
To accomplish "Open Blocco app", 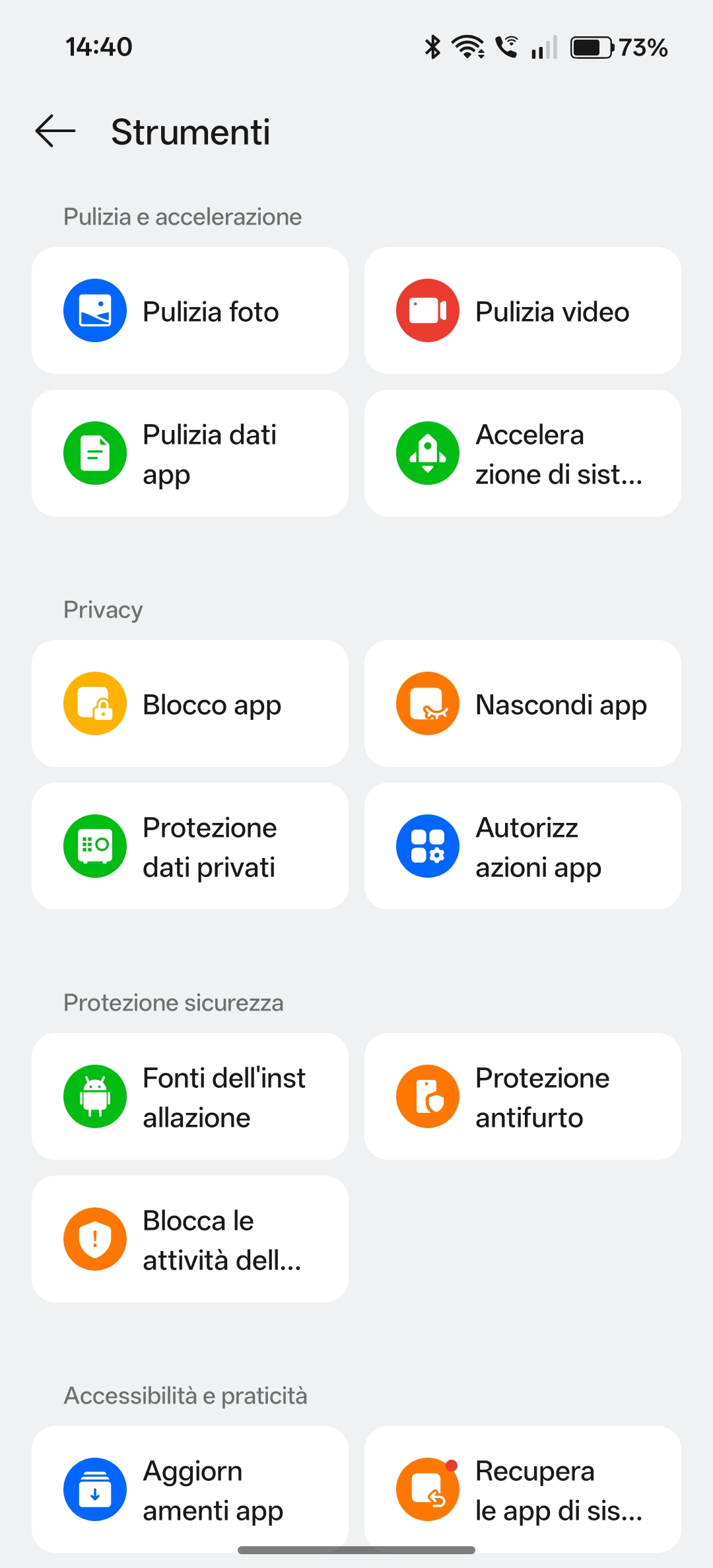I will click(190, 703).
